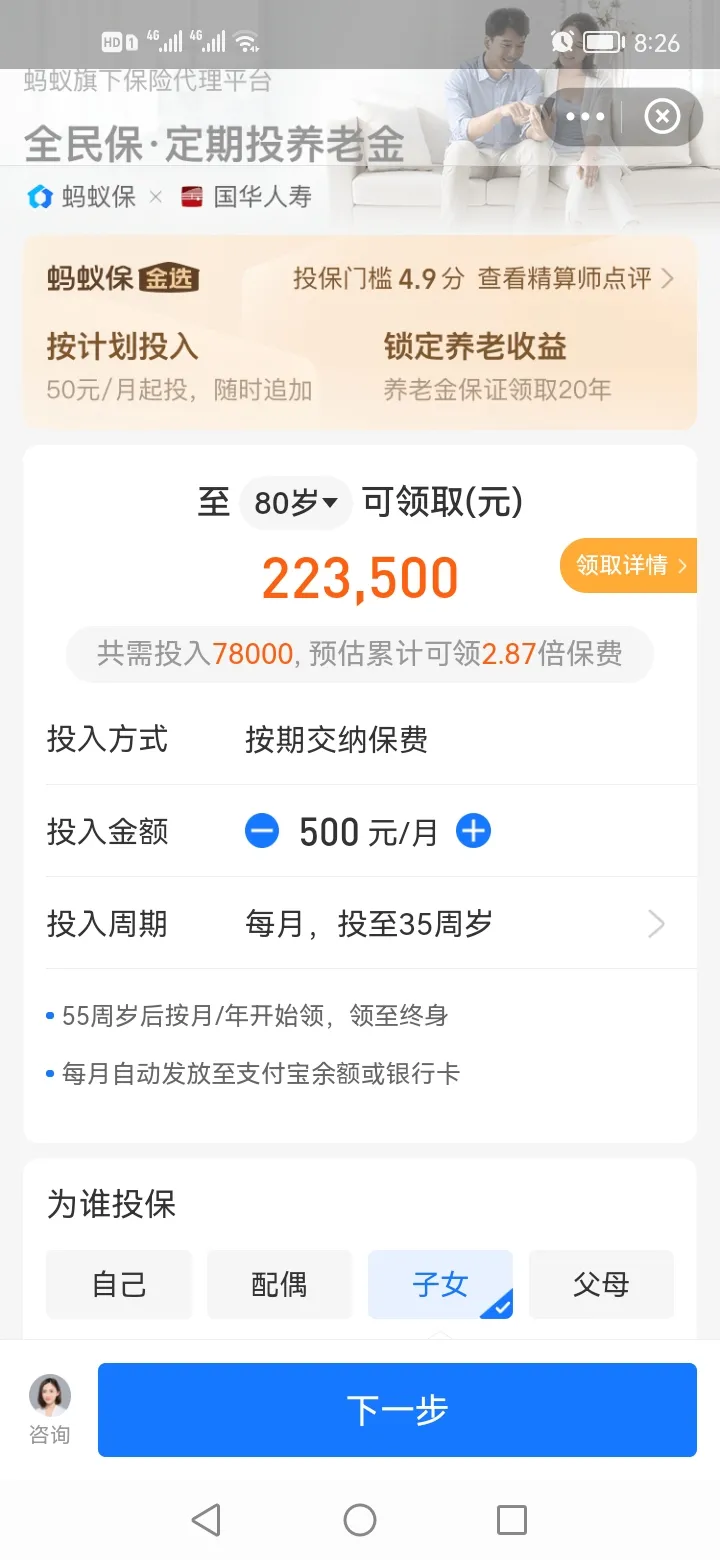Open the 咨询 customer service

49,1409
